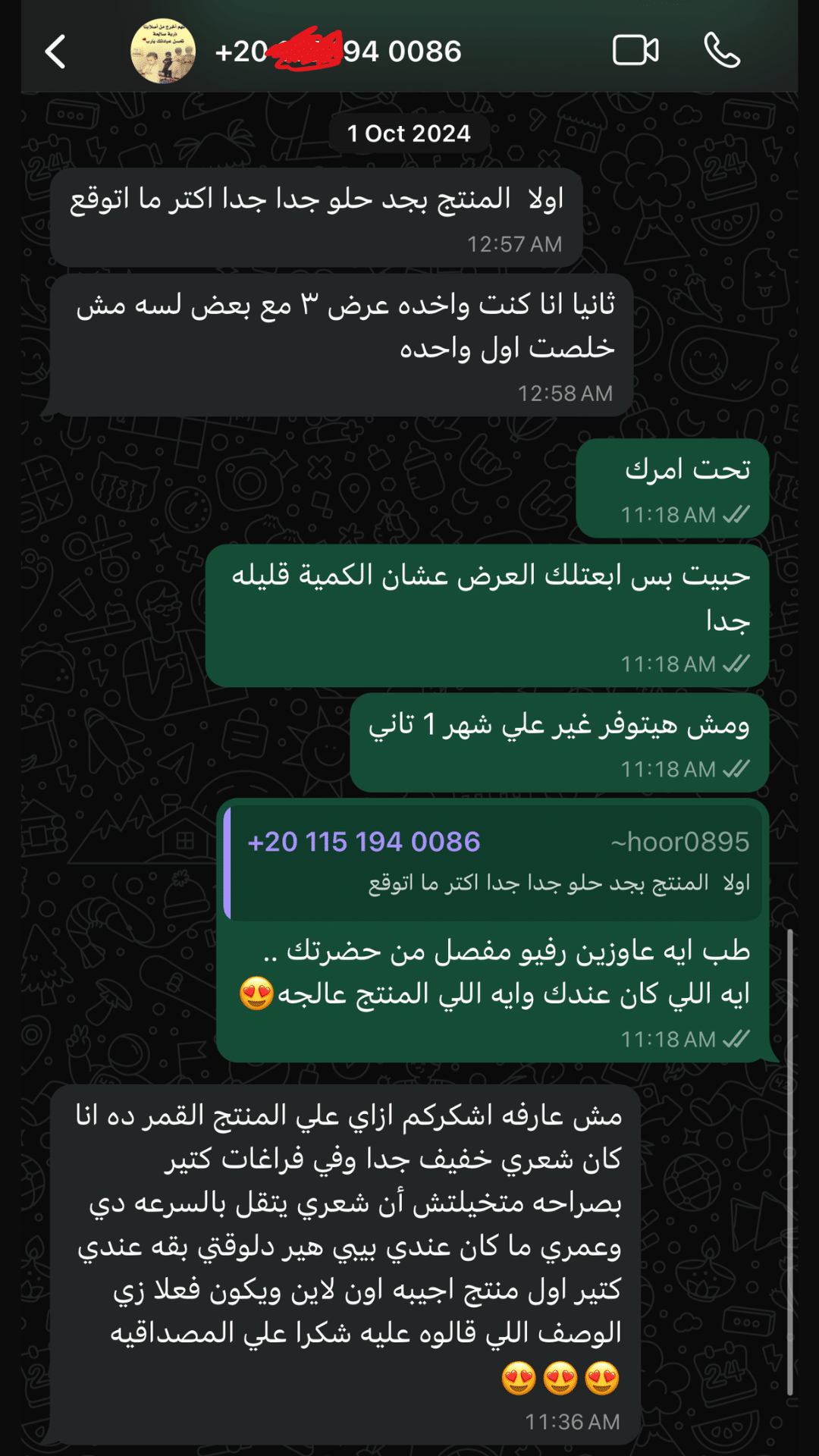
Task: Open contact info via the phone number header
Action: pos(338,52)
